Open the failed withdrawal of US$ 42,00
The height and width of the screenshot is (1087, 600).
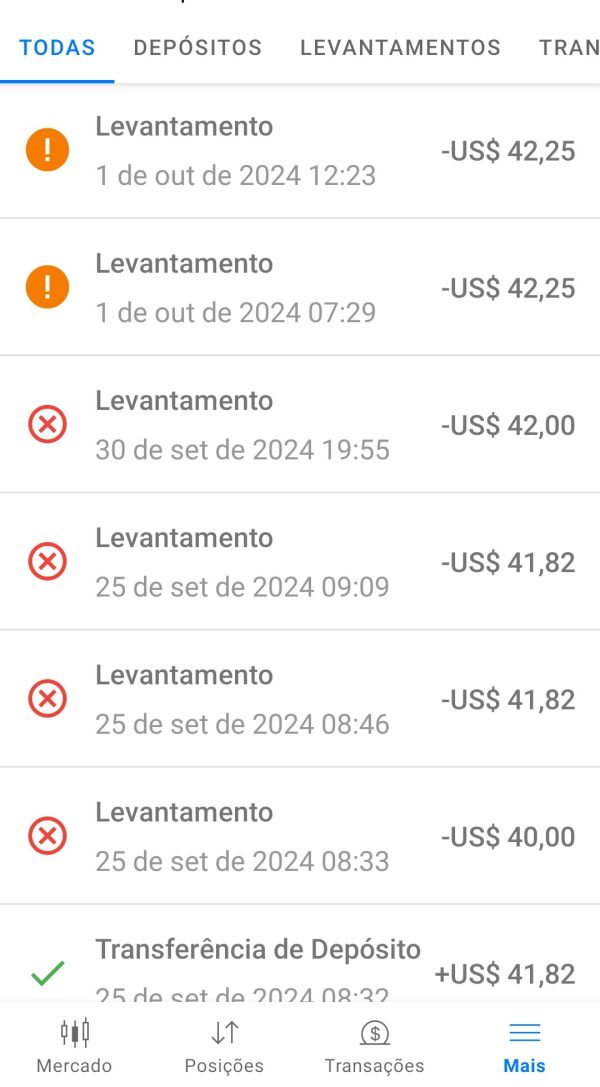coord(300,425)
